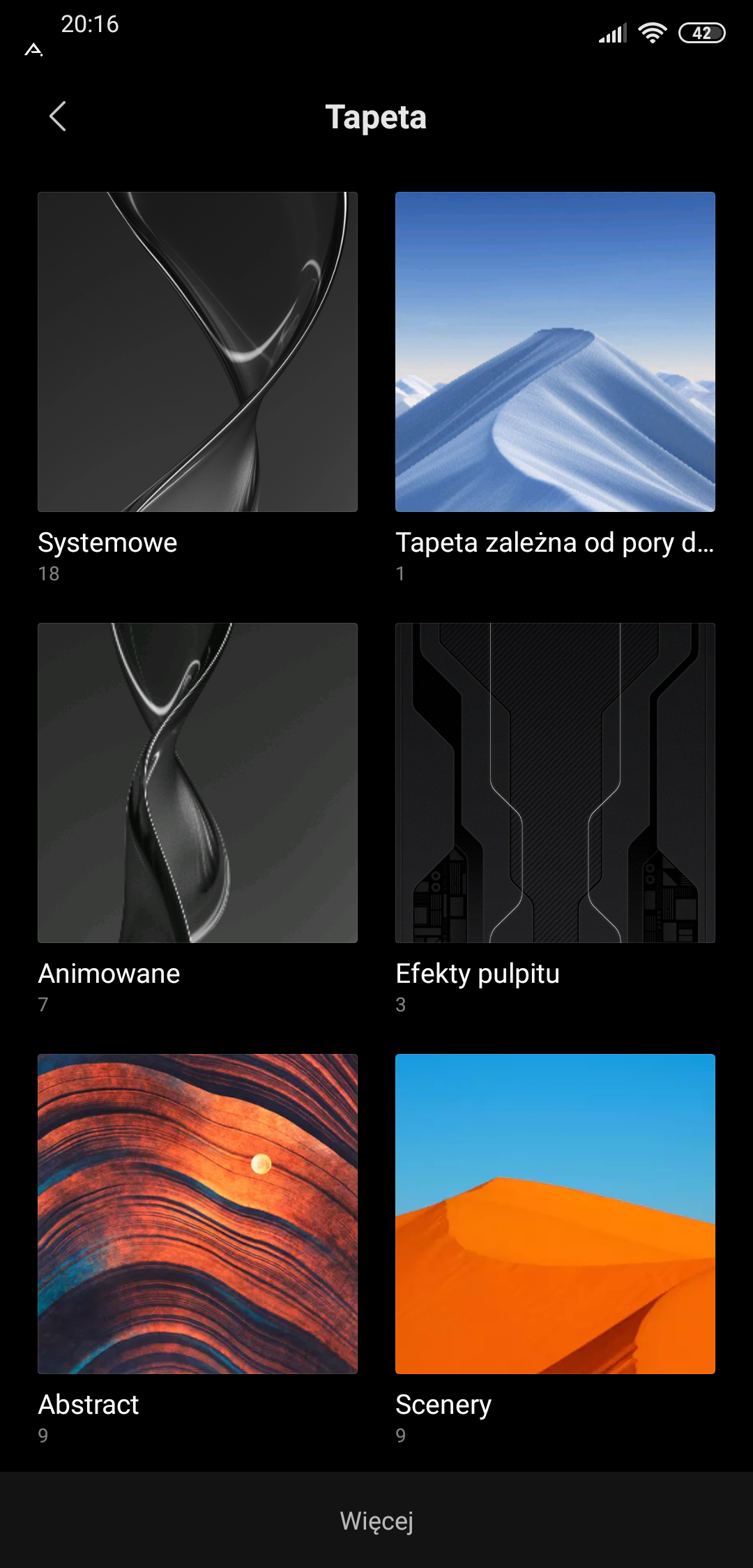Image resolution: width=753 pixels, height=1568 pixels.
Task: Open the Efekty pulpitu category
Action: 555,783
